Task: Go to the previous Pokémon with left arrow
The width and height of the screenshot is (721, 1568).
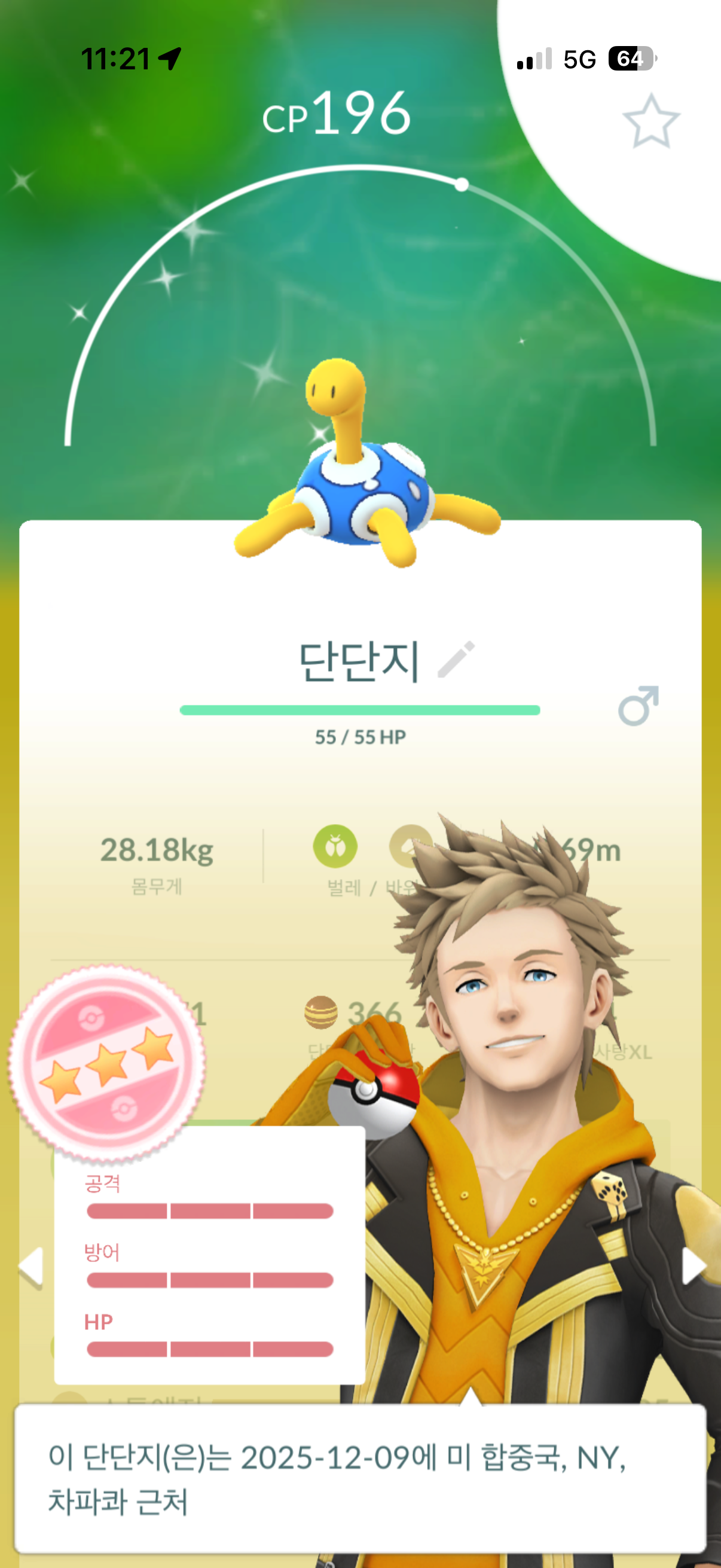Action: click(32, 1267)
